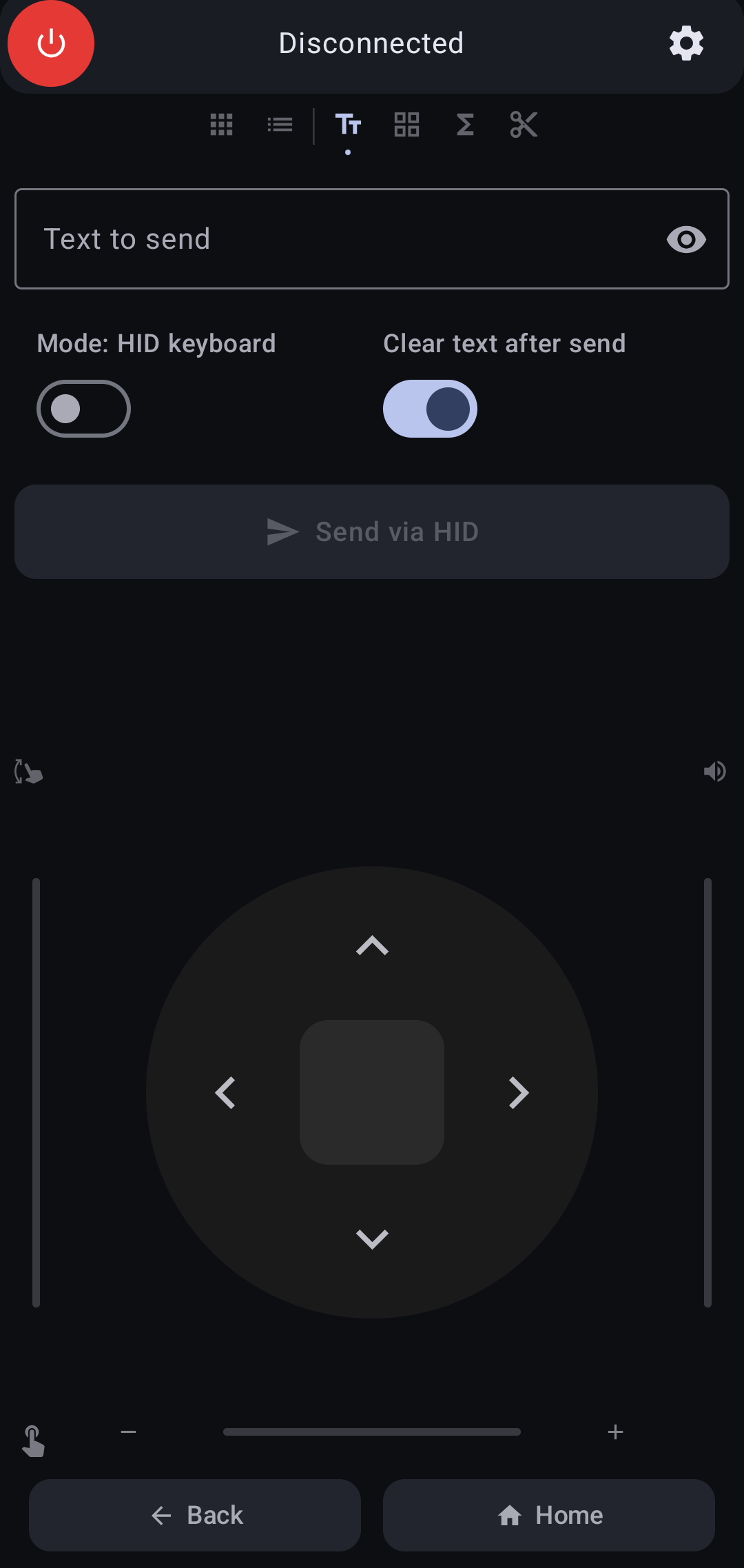Open the settings gear
This screenshot has width=744, height=1568.
[x=685, y=43]
